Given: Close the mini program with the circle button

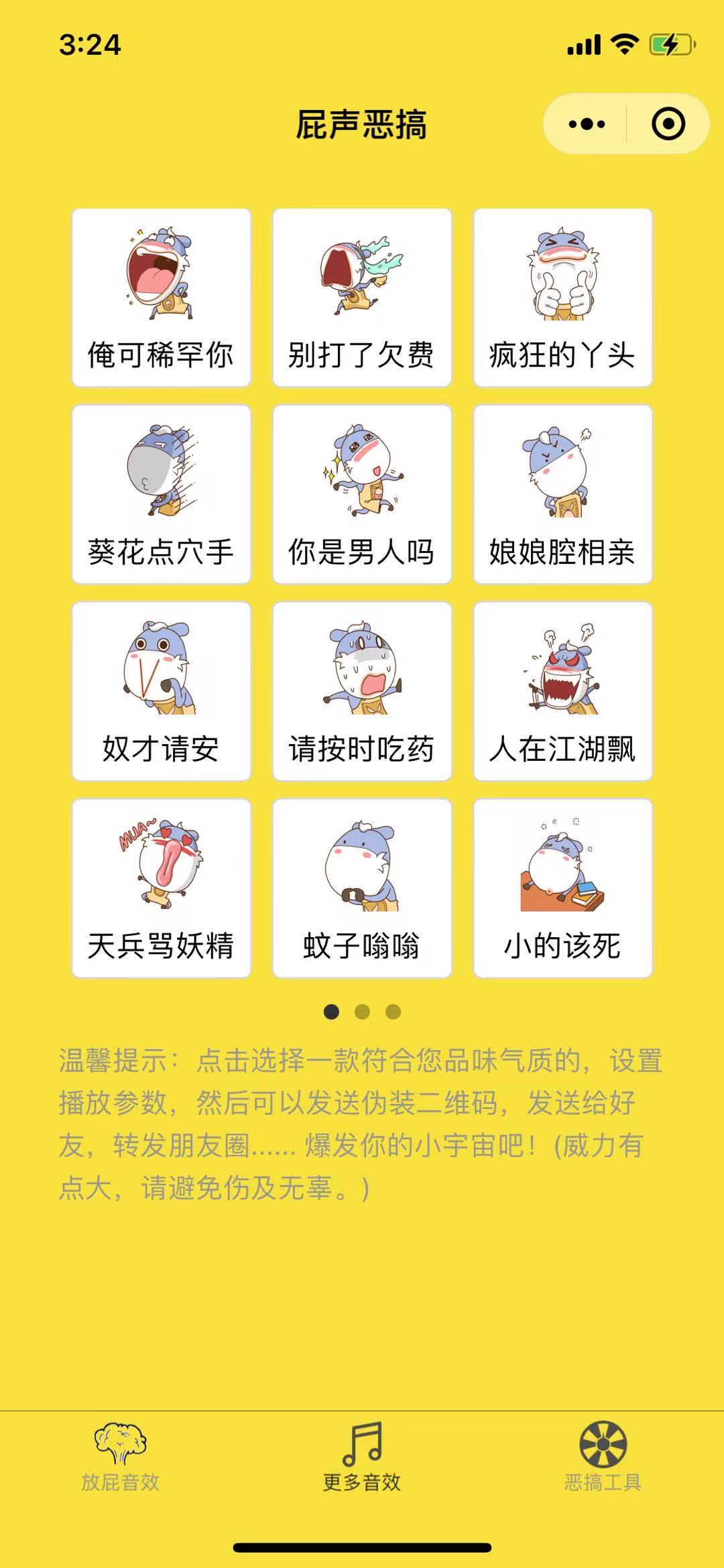Looking at the screenshot, I should 668,124.
